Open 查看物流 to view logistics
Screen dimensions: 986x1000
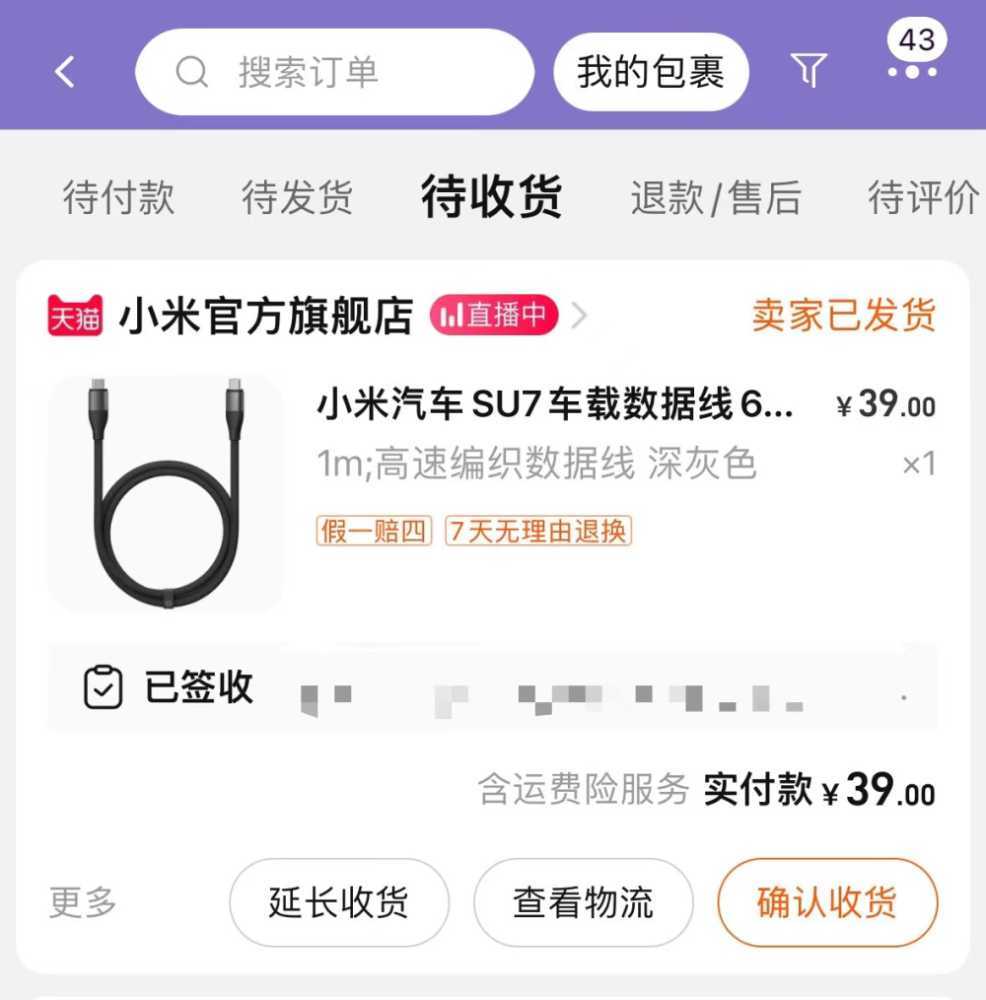click(x=583, y=902)
